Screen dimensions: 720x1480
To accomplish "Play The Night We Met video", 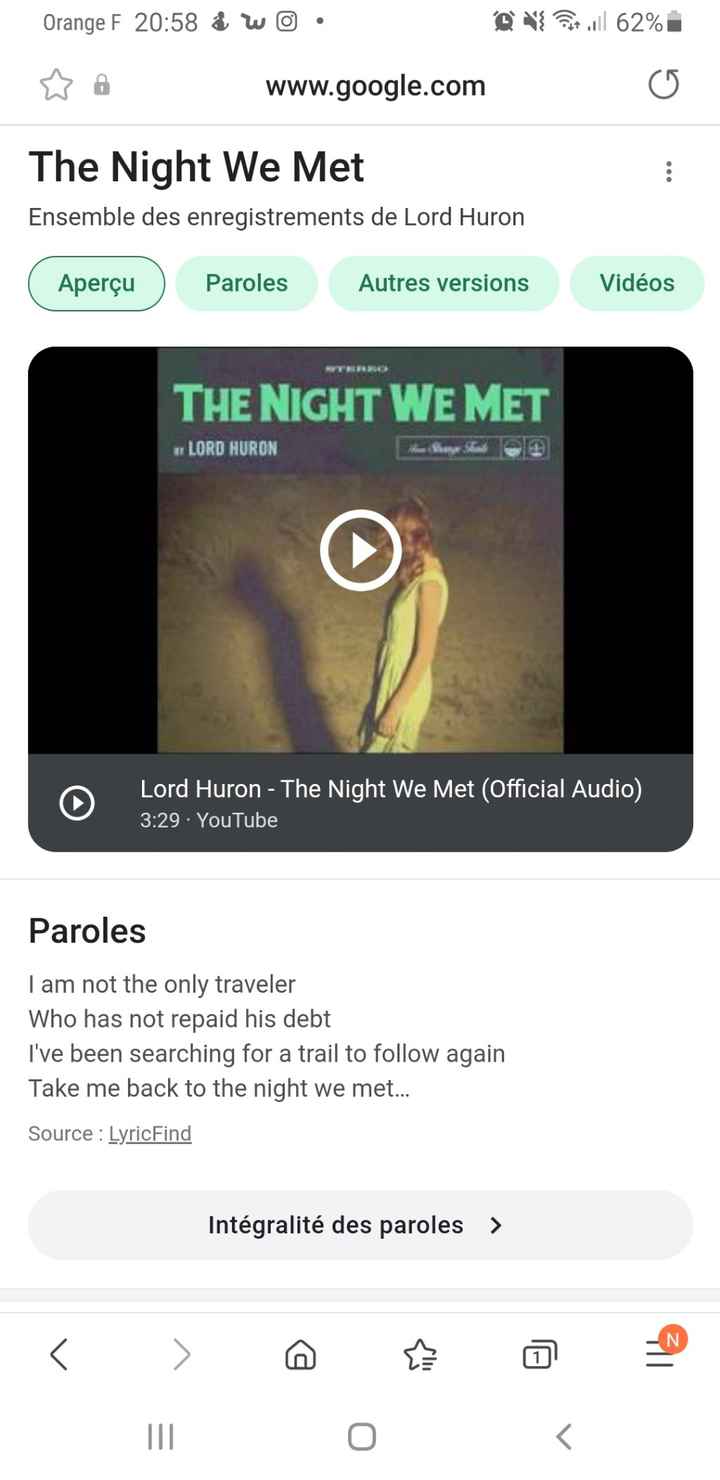I will point(360,550).
